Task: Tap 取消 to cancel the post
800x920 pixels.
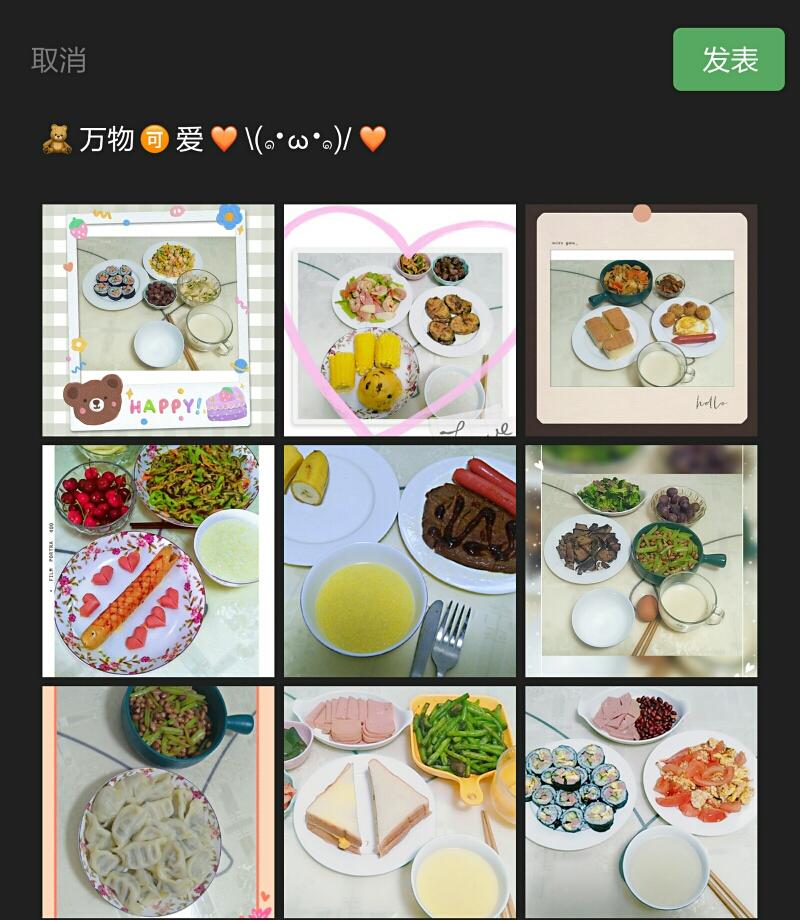Action: tap(59, 60)
